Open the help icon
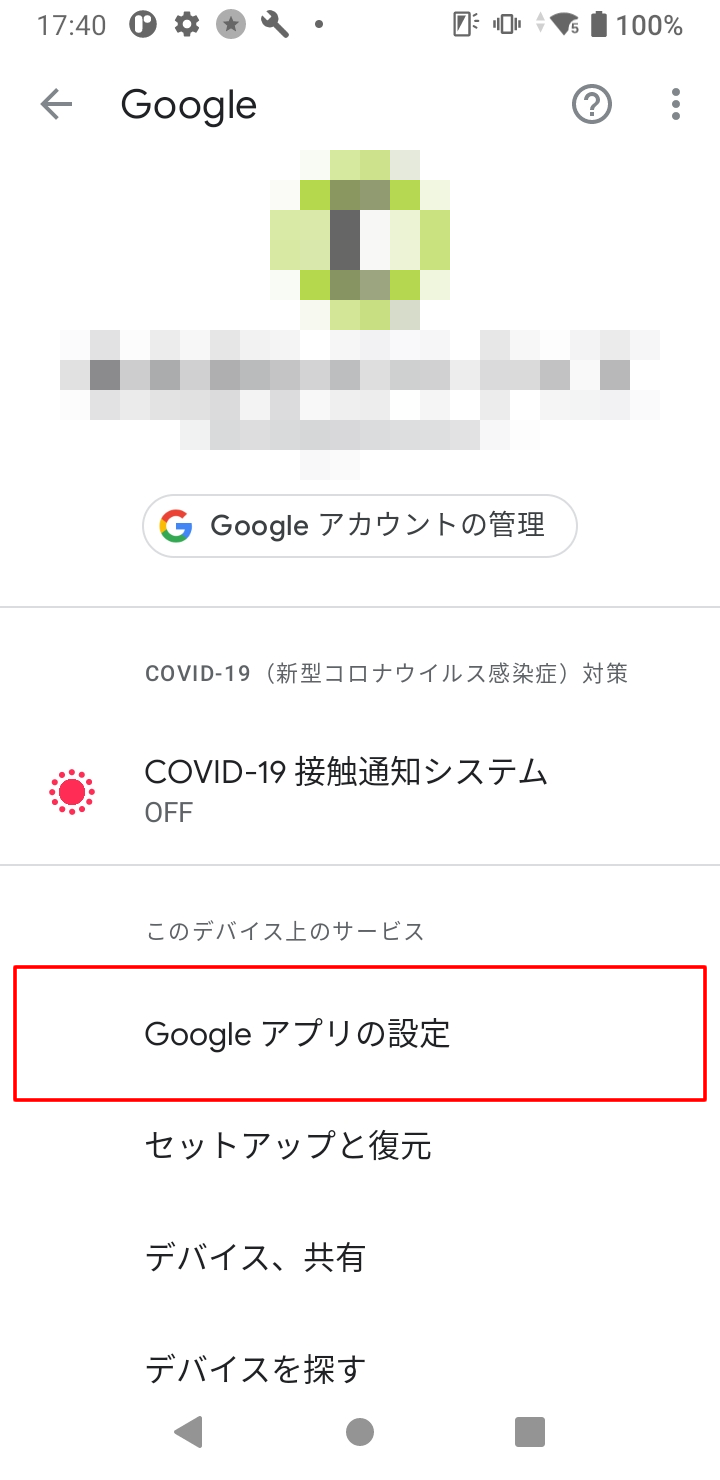Image resolution: width=720 pixels, height=1480 pixels. (592, 104)
